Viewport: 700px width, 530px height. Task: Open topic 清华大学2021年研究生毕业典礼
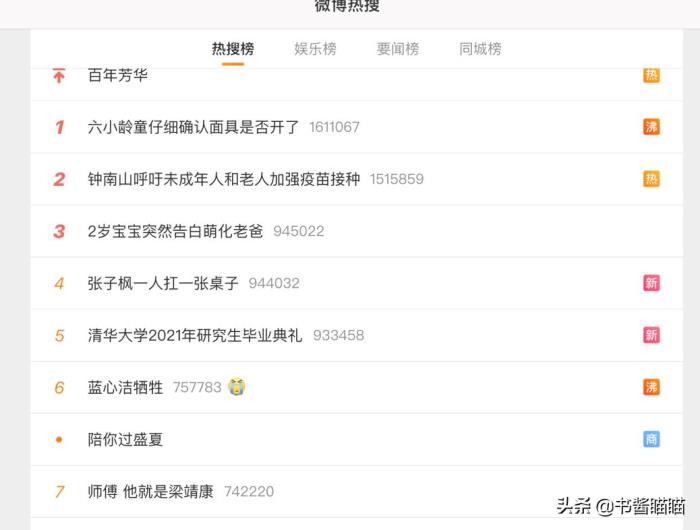[195, 335]
